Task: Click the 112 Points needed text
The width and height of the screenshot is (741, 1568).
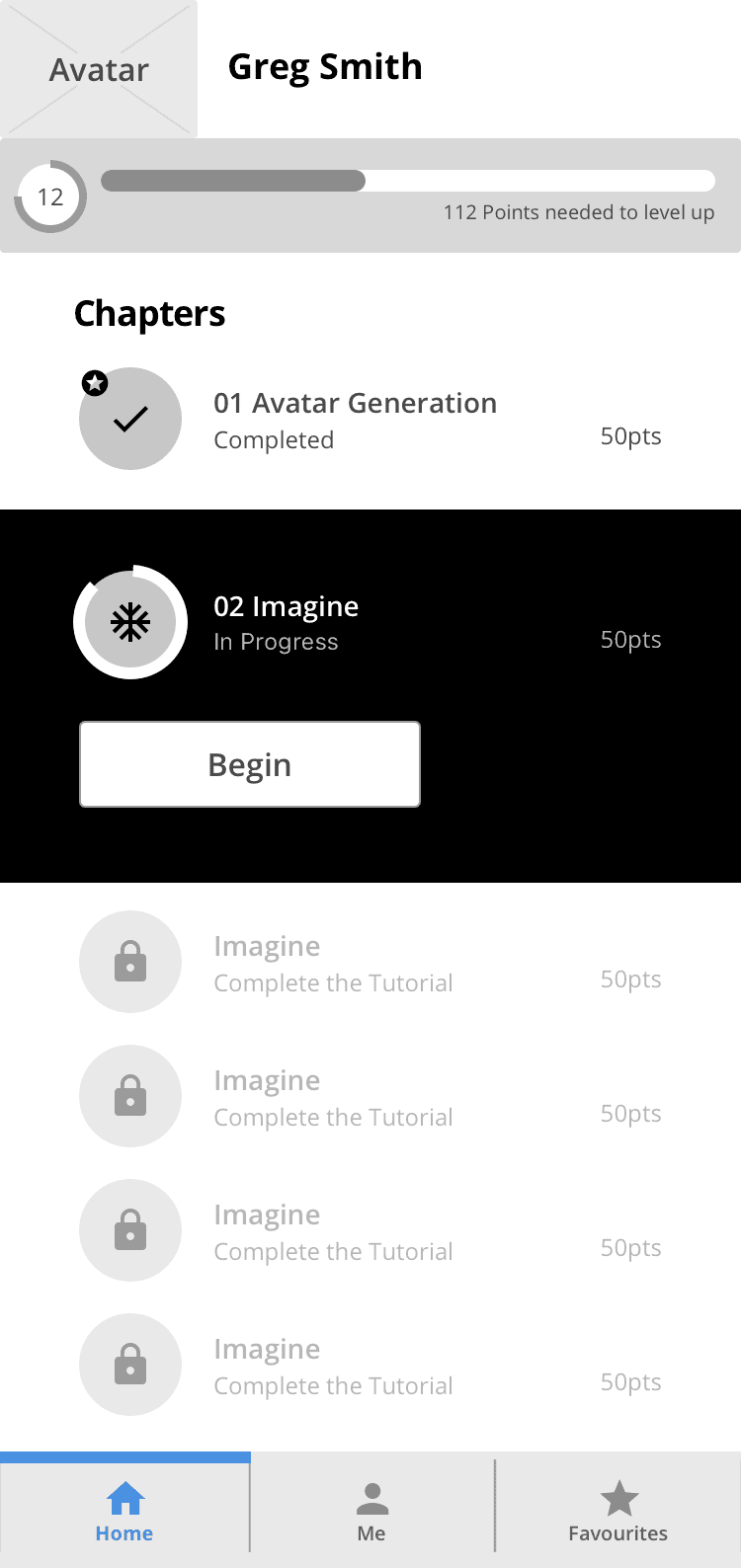Action: point(580,212)
